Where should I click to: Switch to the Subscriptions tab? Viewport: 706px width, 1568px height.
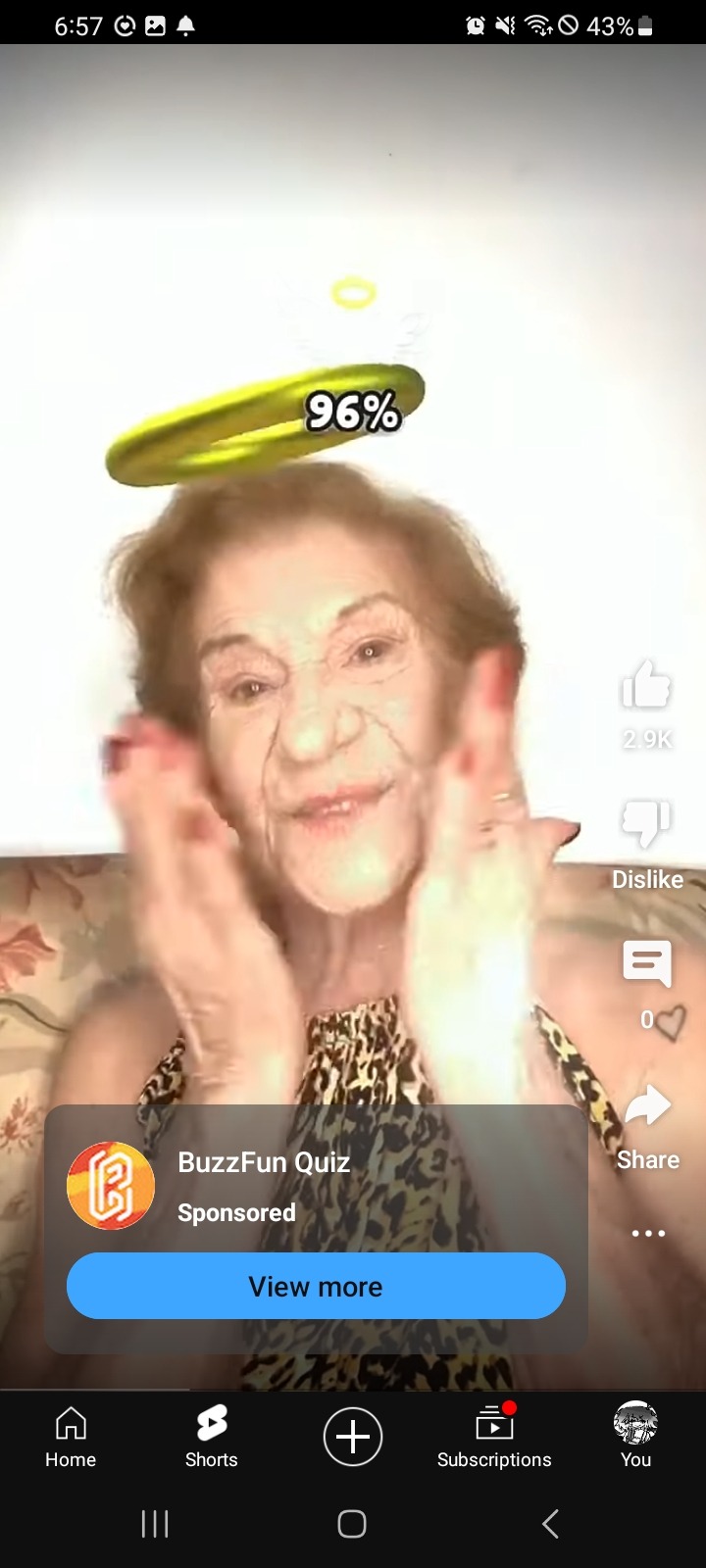click(494, 1437)
